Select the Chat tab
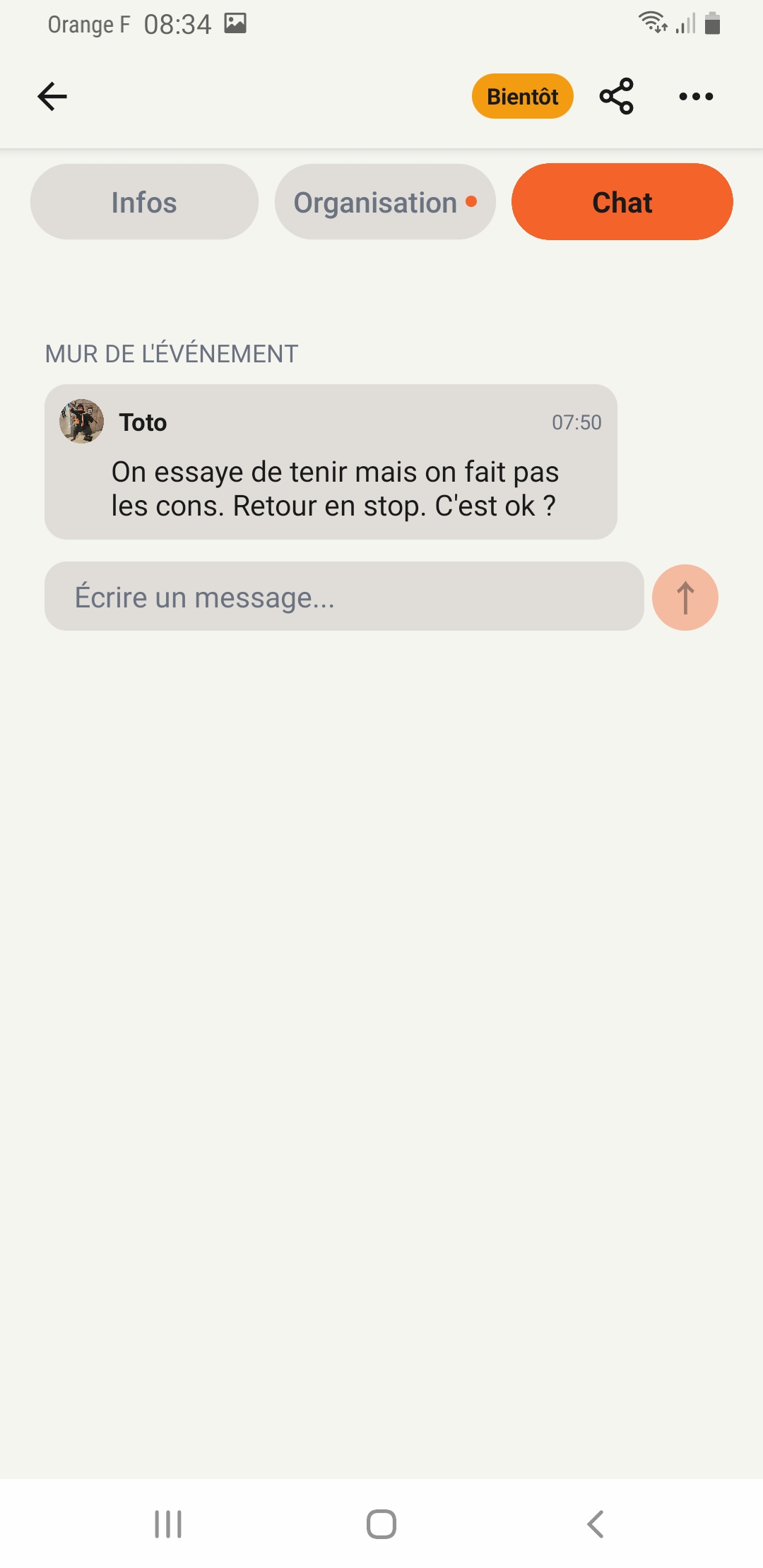 pyautogui.click(x=622, y=202)
